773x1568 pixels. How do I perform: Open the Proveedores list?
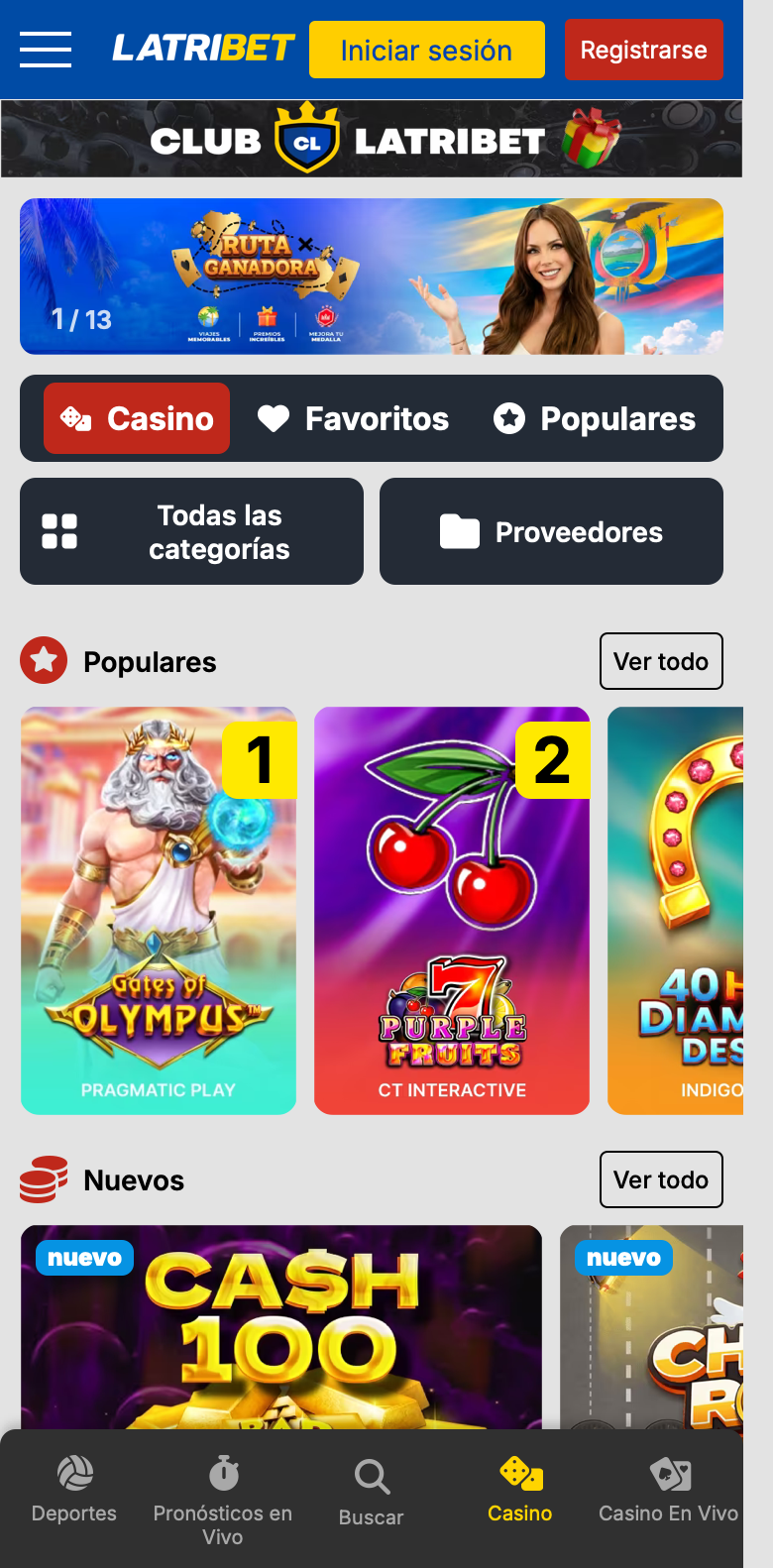click(x=551, y=531)
